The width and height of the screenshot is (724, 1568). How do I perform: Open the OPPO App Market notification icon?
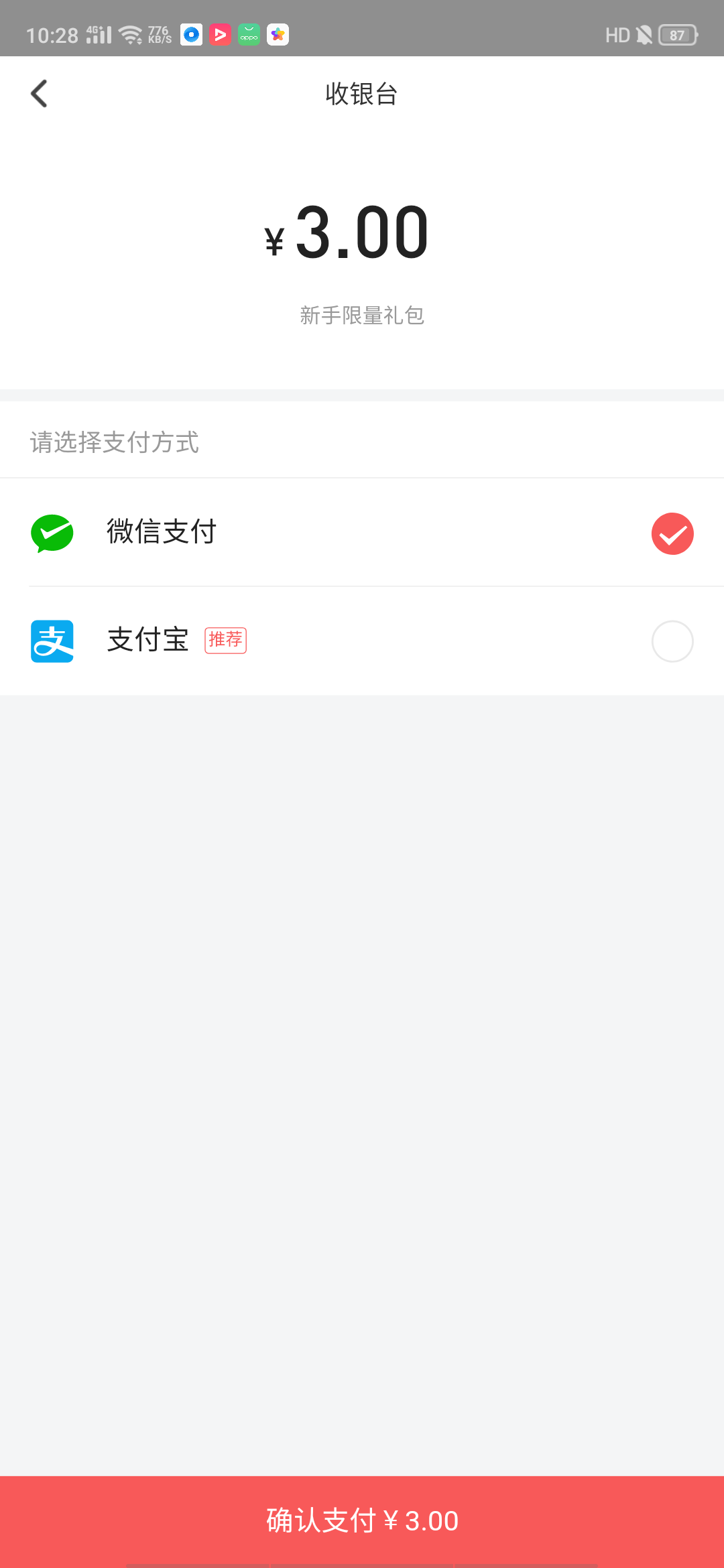point(249,35)
